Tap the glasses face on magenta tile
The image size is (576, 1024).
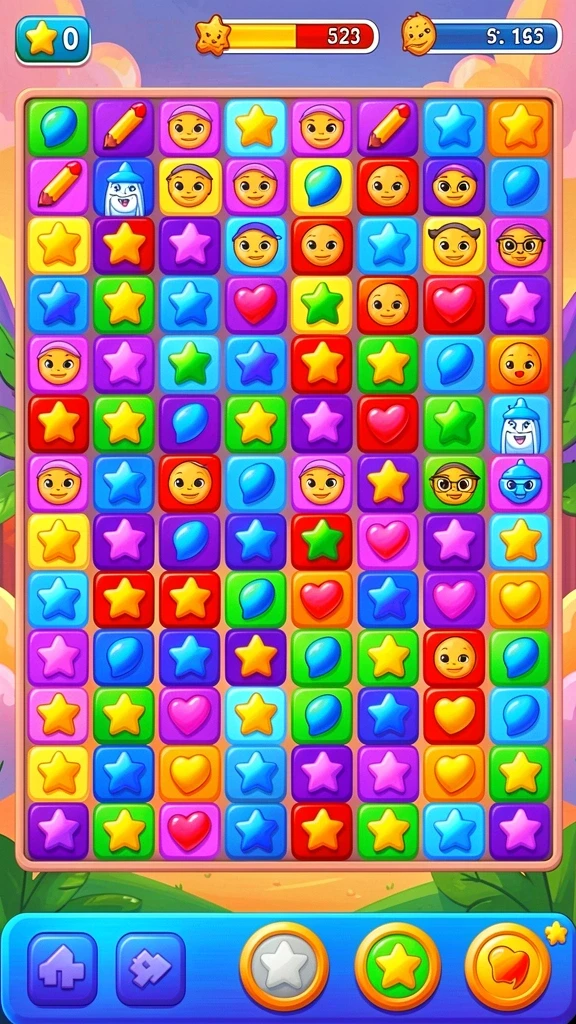tap(520, 246)
